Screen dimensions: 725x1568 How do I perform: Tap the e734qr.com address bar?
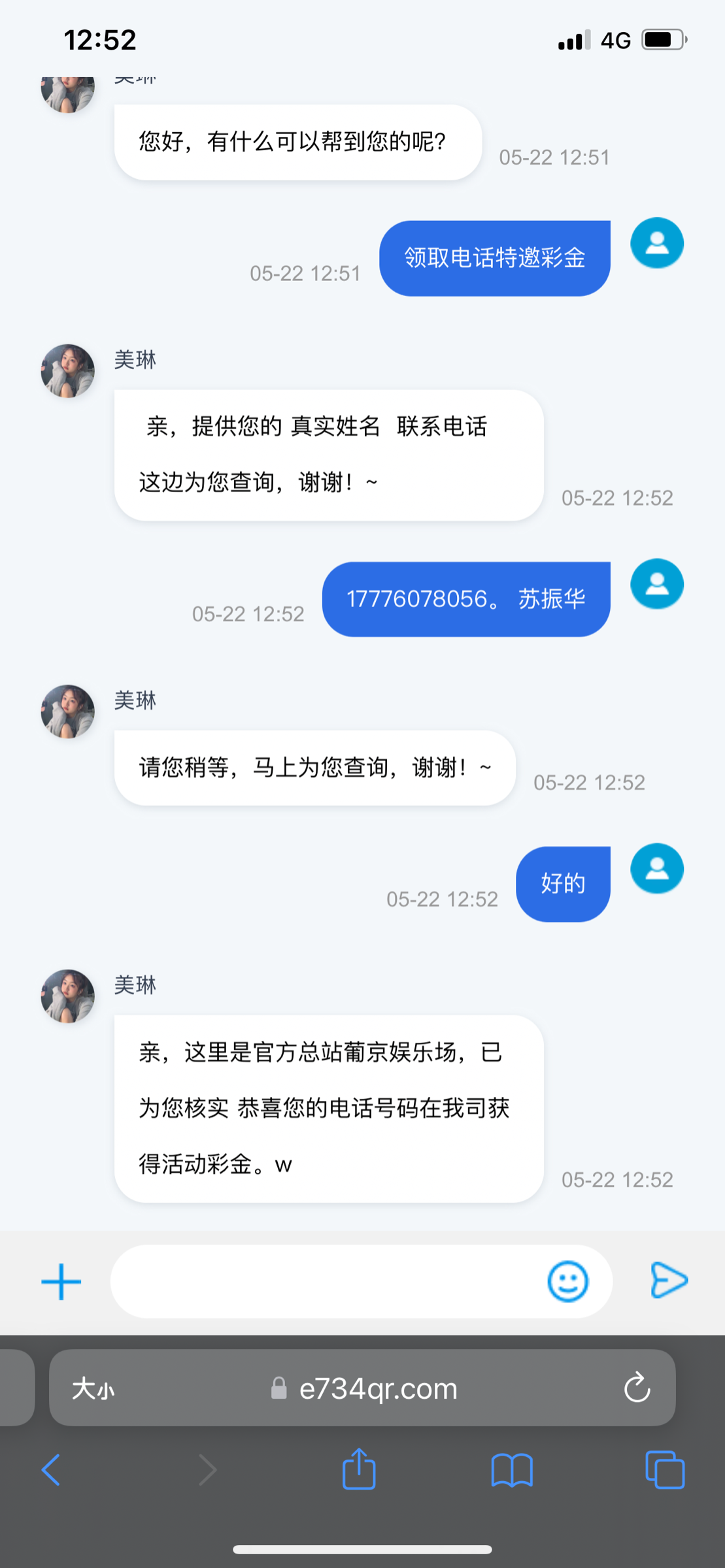377,1388
